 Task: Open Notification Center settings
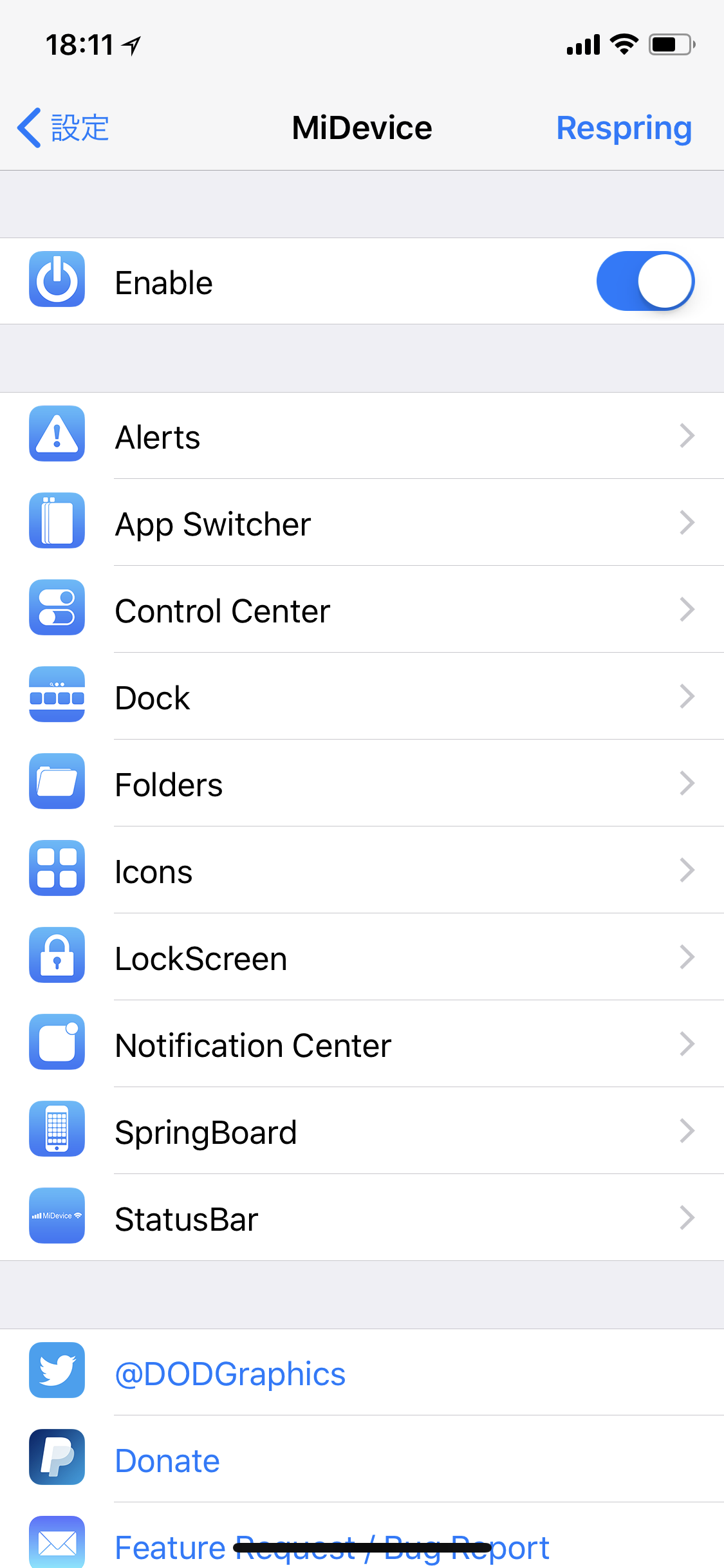pos(362,1045)
